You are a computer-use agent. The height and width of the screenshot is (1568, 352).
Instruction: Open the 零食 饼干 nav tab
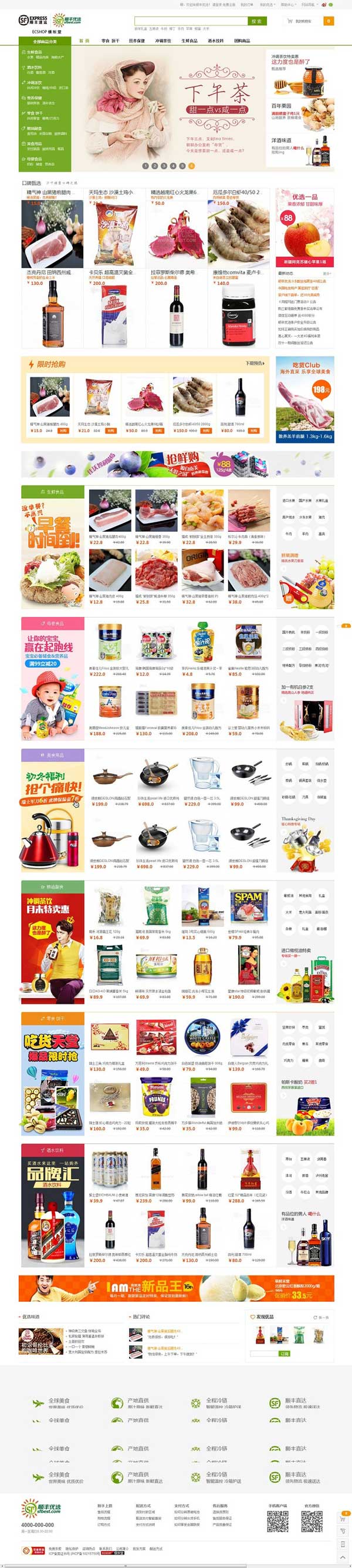[x=110, y=41]
